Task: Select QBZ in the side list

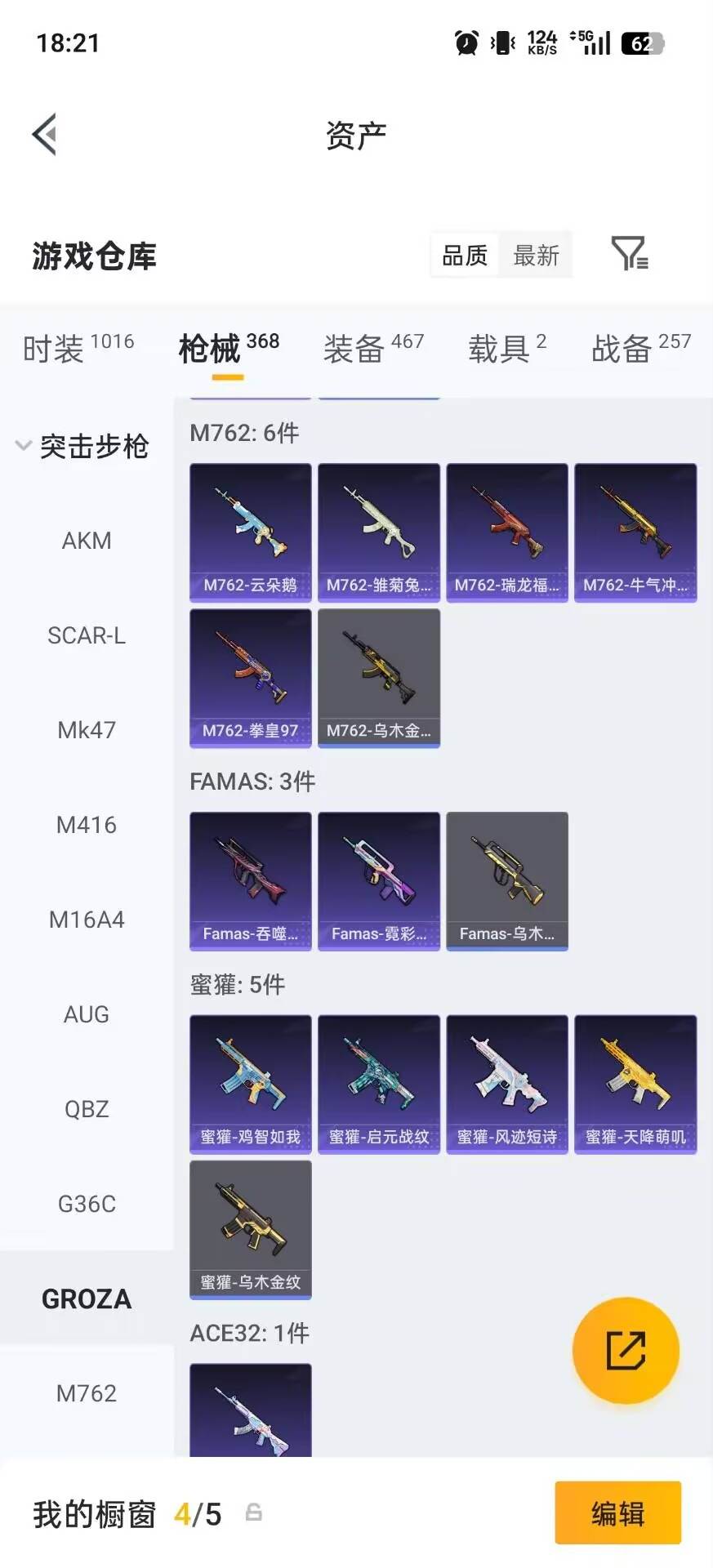Action: [87, 1109]
